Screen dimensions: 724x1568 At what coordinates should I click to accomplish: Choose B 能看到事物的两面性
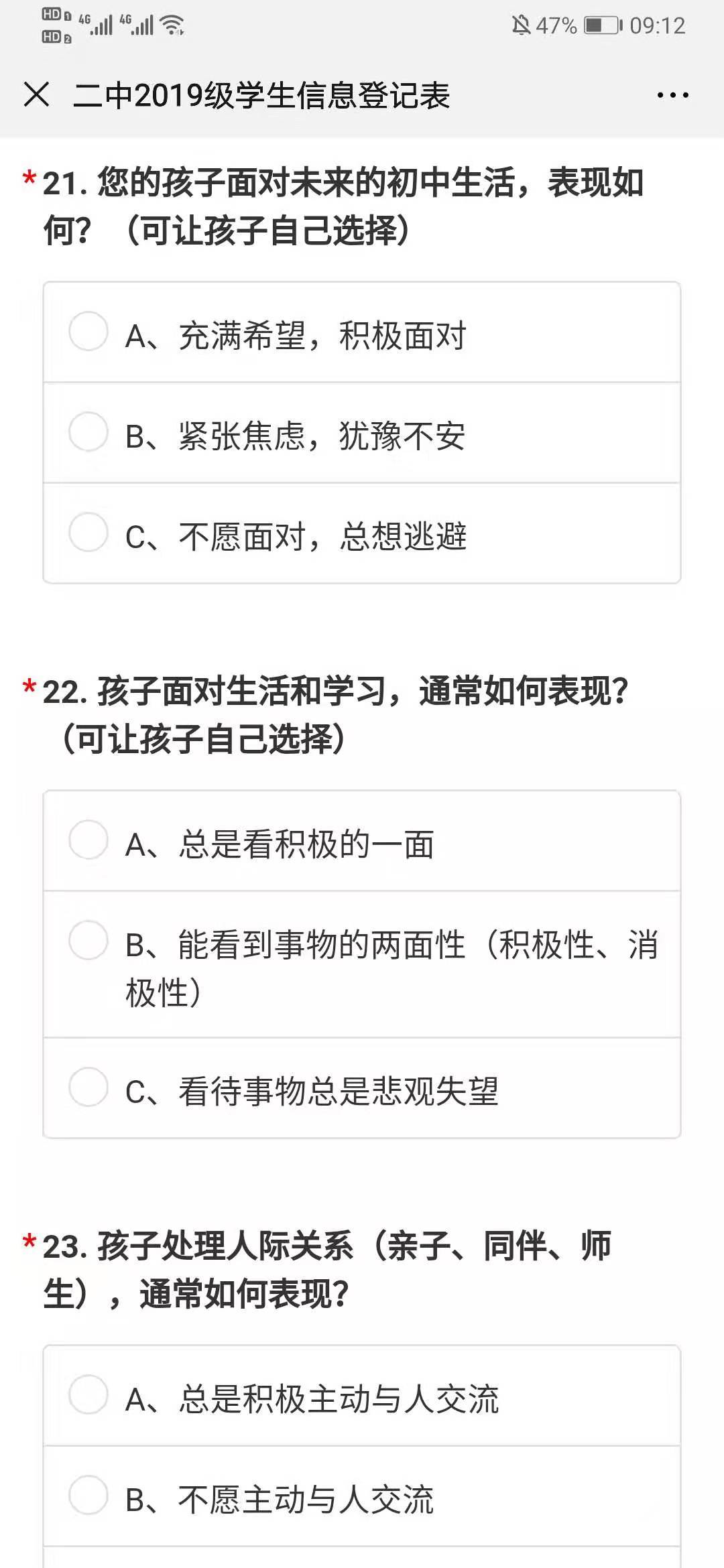362,965
